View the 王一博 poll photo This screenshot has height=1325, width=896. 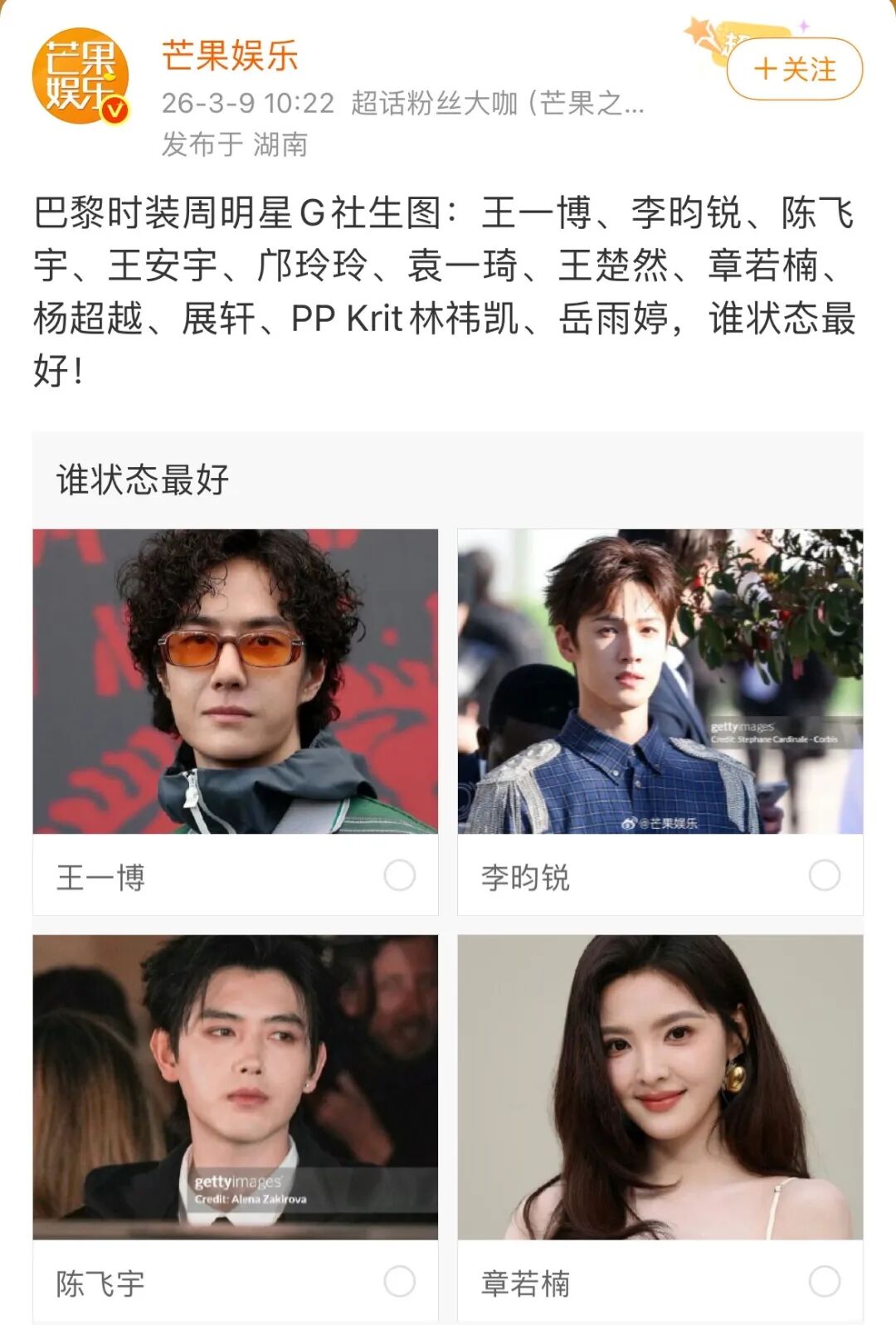[x=236, y=681]
